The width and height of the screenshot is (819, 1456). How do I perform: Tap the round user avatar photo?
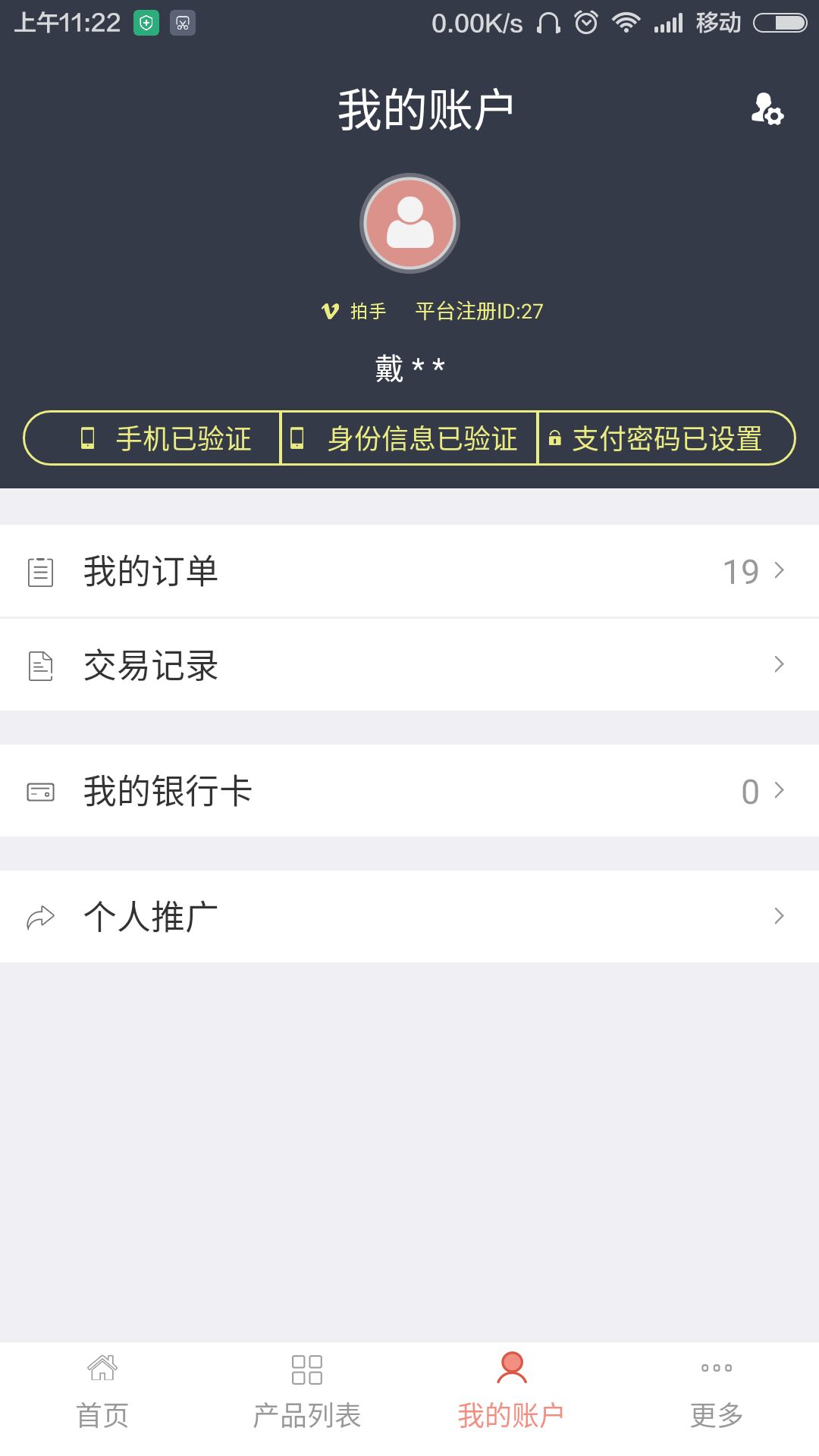pyautogui.click(x=409, y=223)
